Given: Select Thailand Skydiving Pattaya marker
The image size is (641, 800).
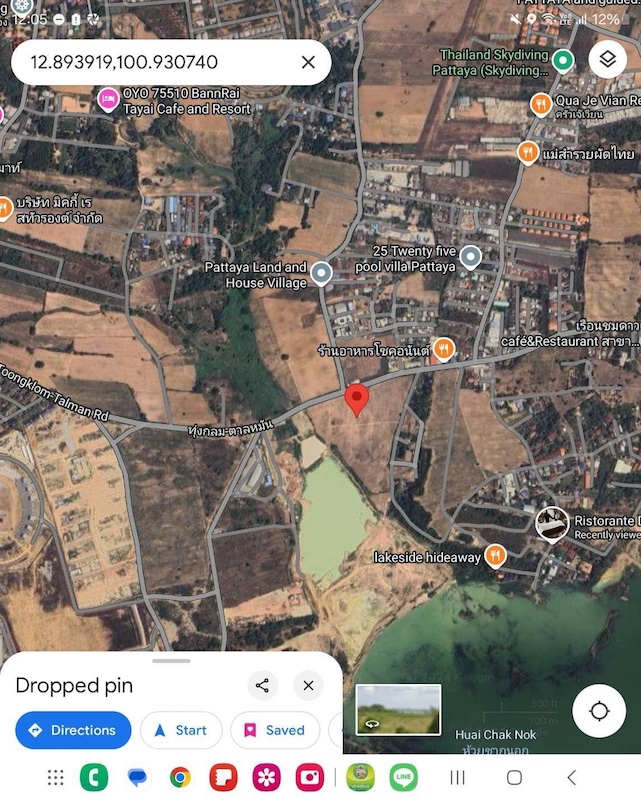Looking at the screenshot, I should [x=563, y=62].
